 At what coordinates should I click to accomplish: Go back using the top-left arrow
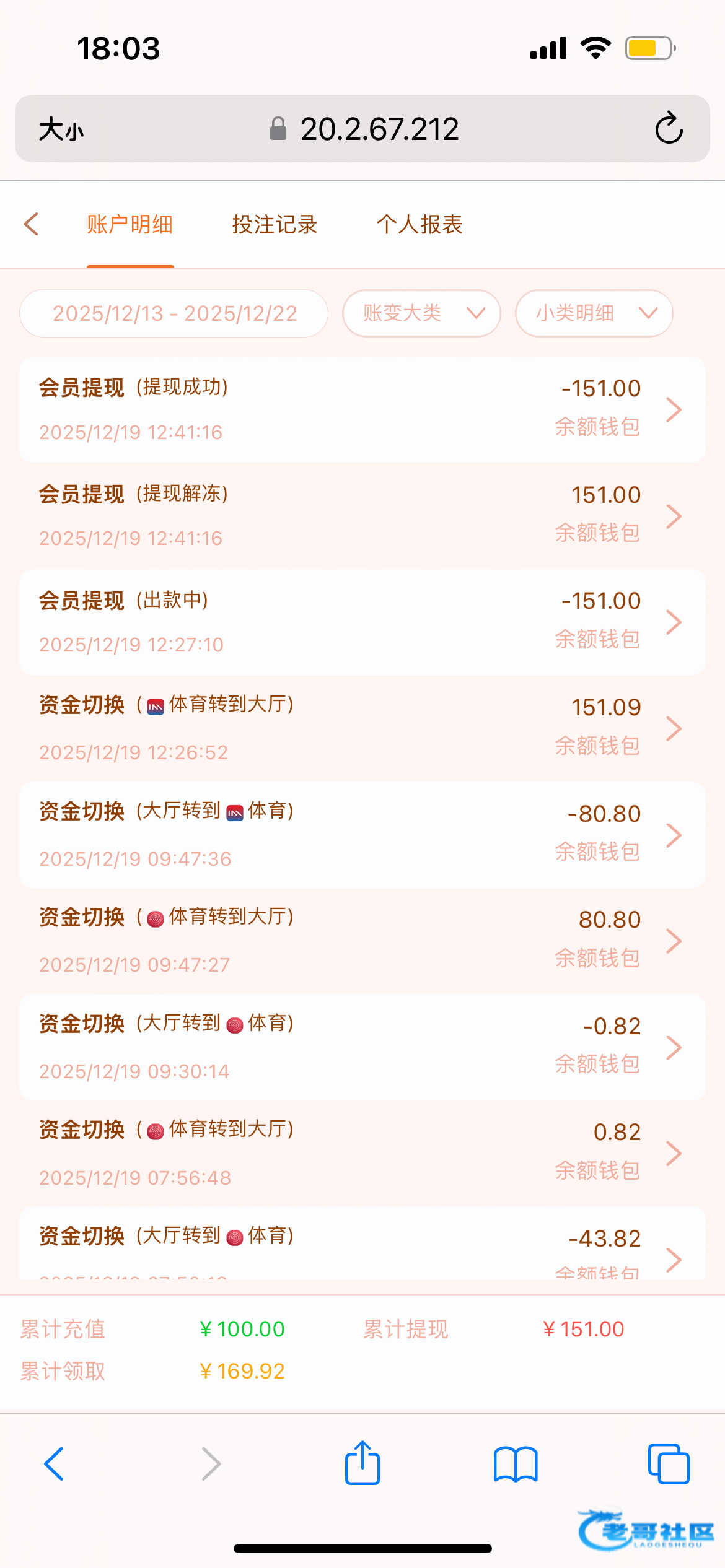(x=32, y=224)
